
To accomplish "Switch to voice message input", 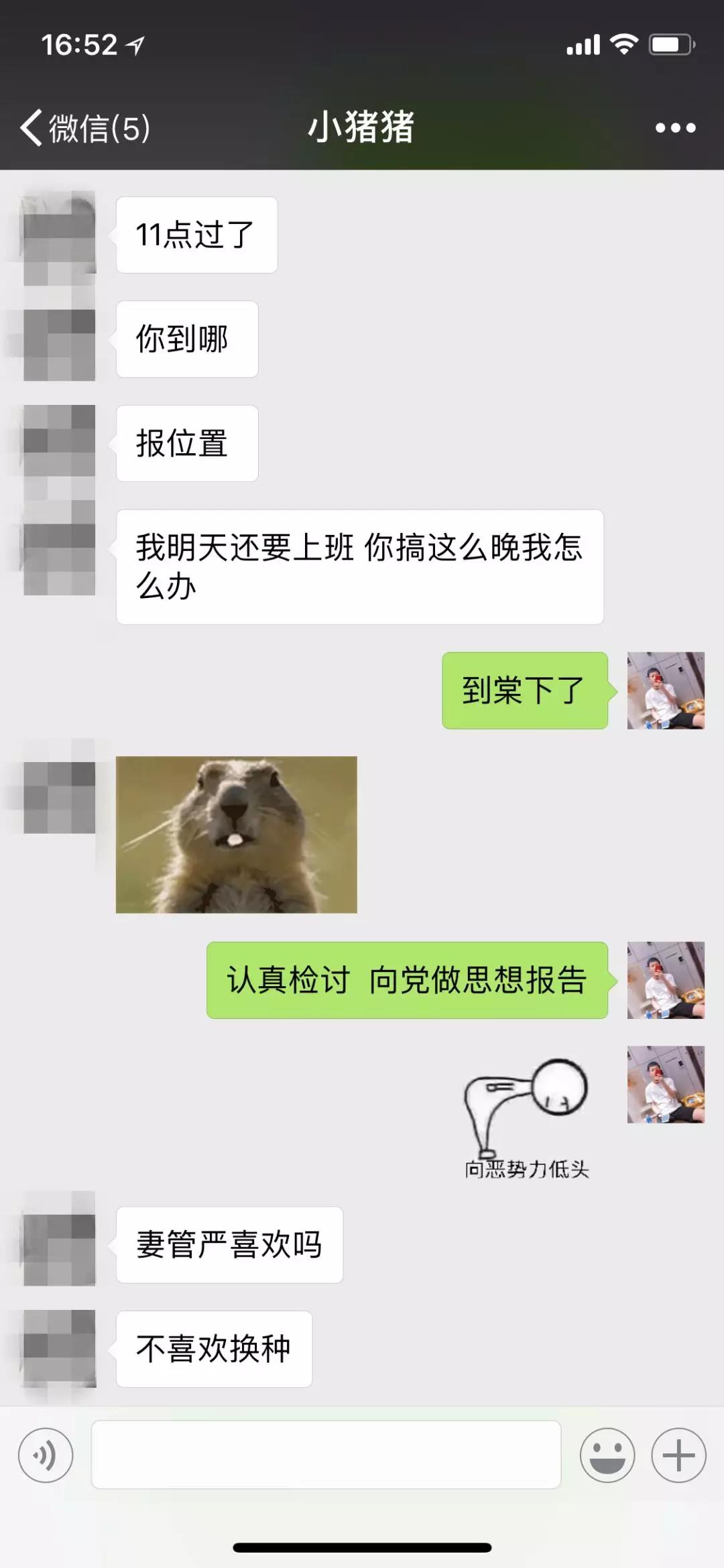I will [46, 1455].
